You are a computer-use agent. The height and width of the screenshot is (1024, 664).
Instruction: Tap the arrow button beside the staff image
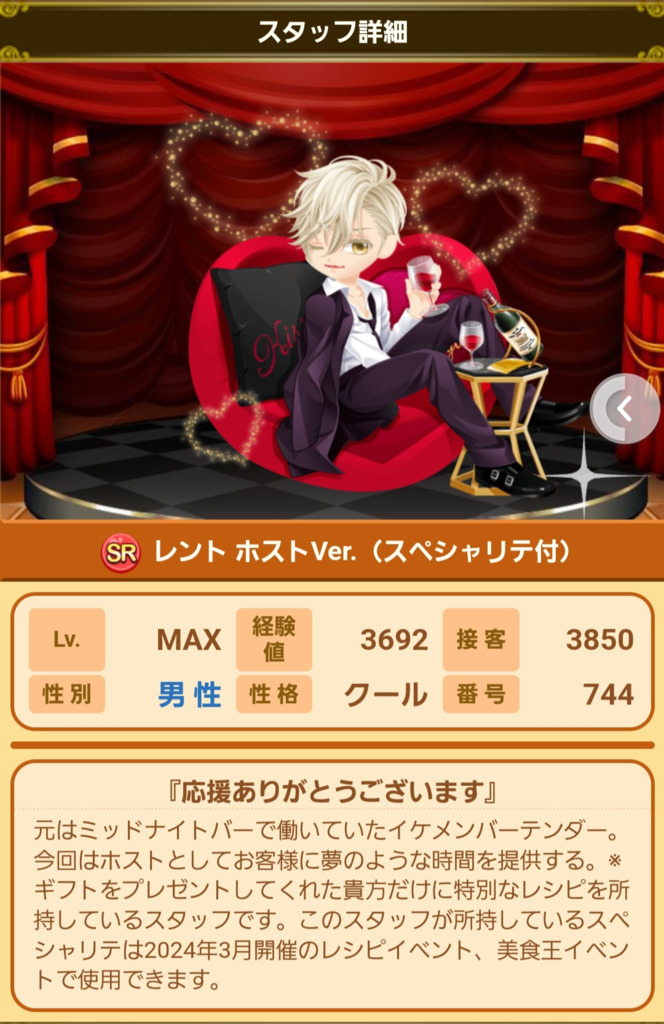pyautogui.click(x=625, y=408)
